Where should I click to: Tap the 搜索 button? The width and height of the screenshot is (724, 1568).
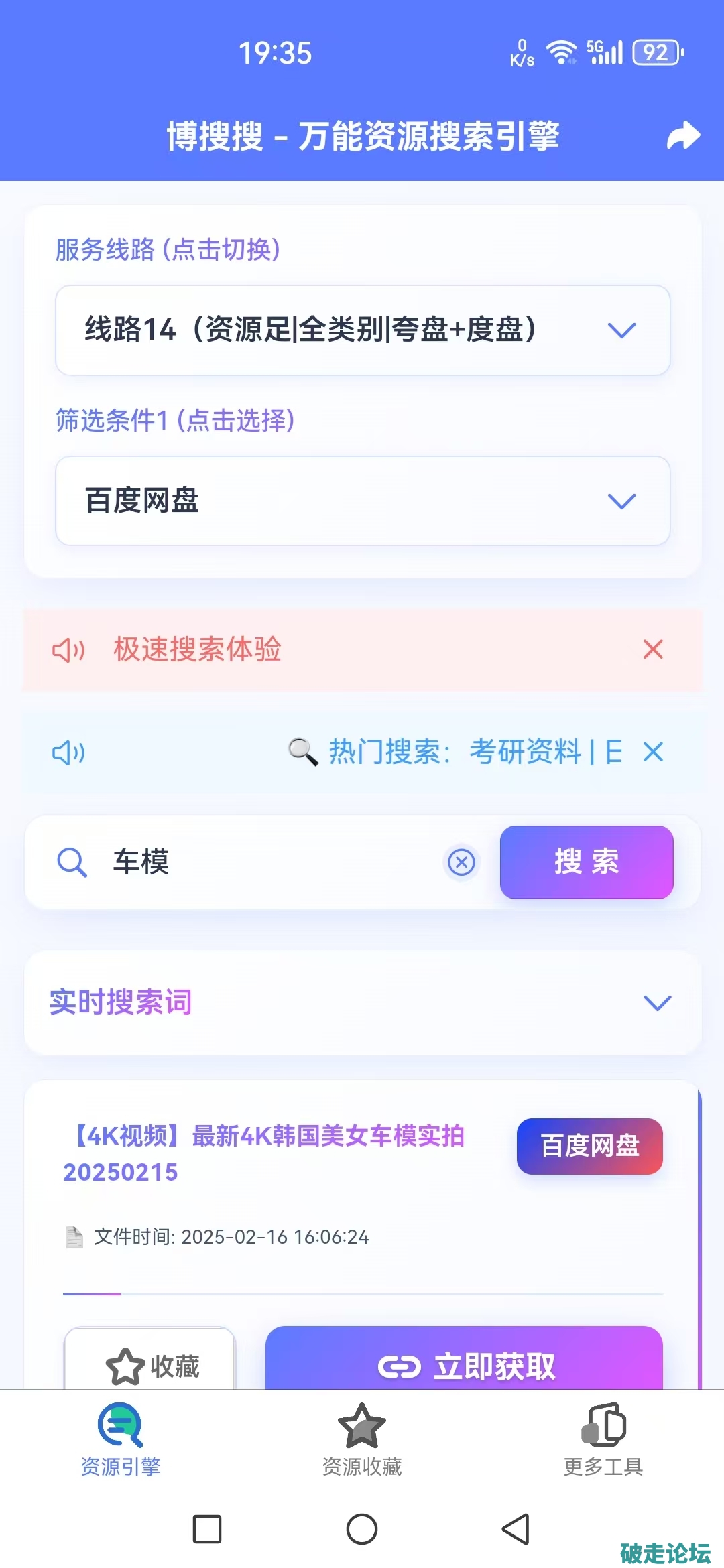(x=587, y=862)
